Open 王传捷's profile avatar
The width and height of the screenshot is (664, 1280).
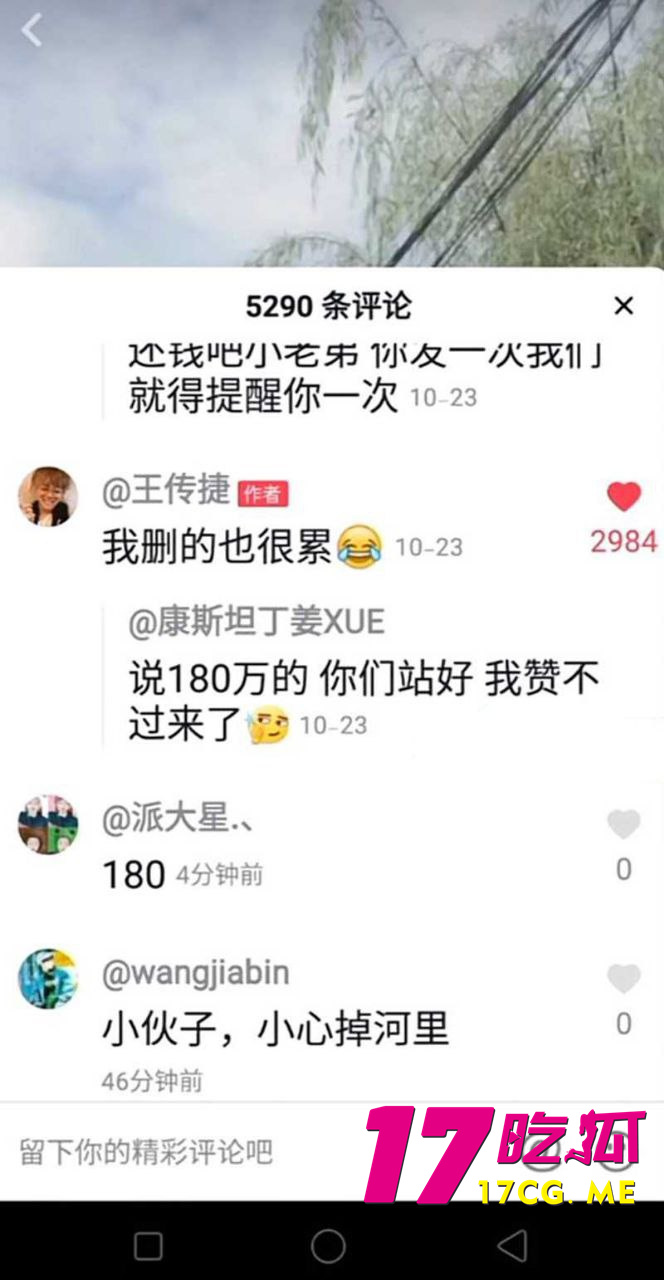(x=47, y=496)
